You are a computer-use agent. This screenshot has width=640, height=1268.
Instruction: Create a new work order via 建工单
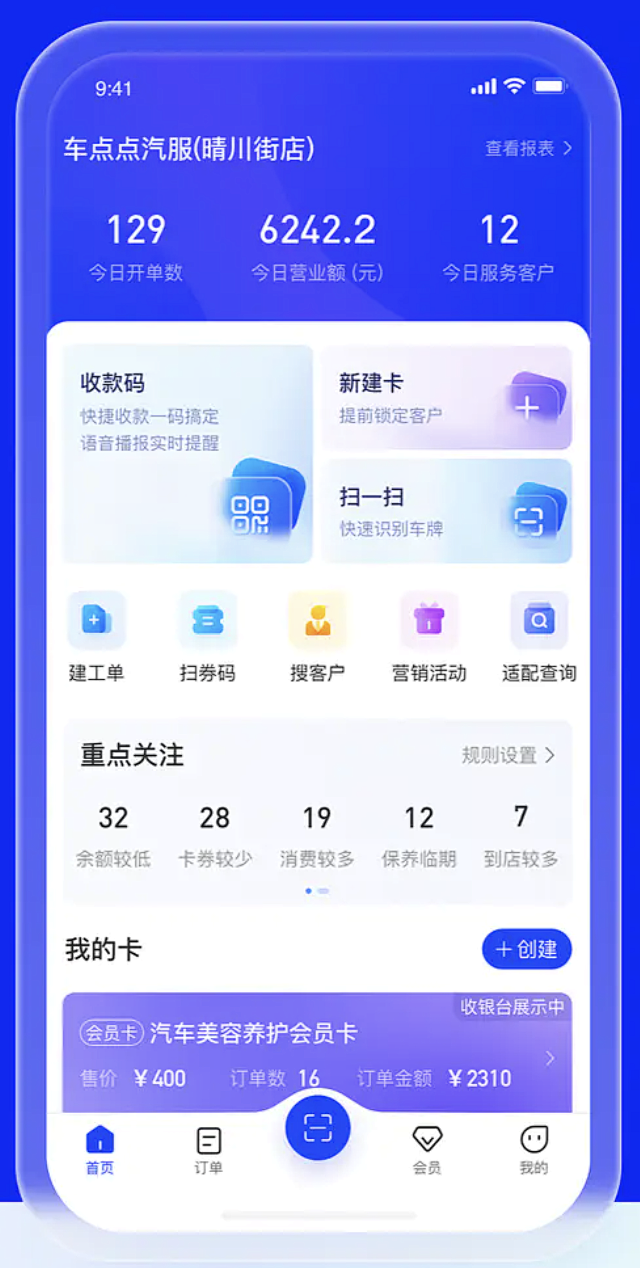tap(97, 637)
